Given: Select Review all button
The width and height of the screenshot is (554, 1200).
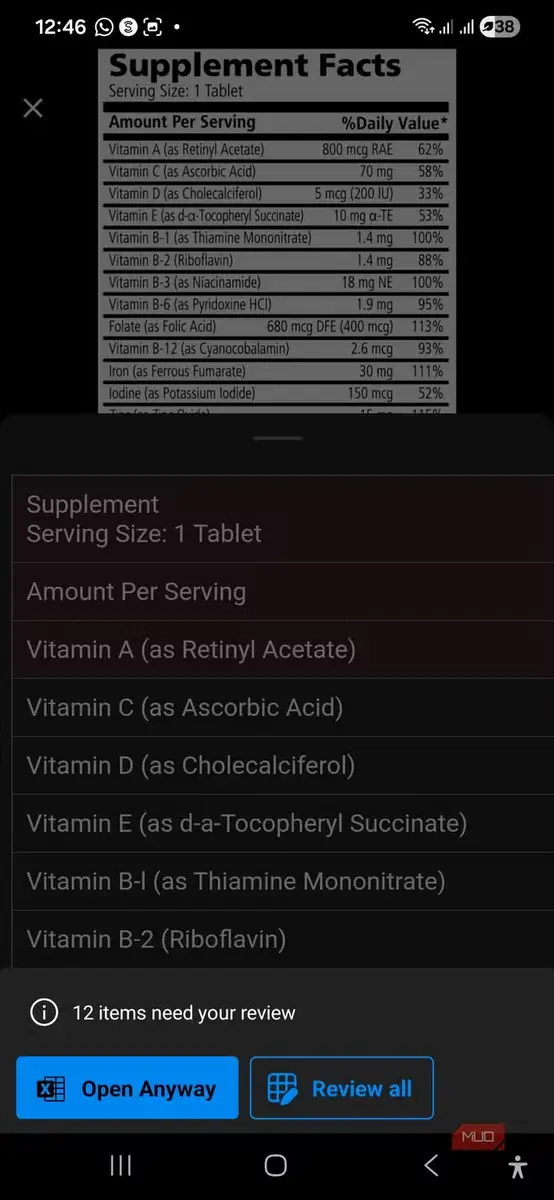Looking at the screenshot, I should 342,1088.
